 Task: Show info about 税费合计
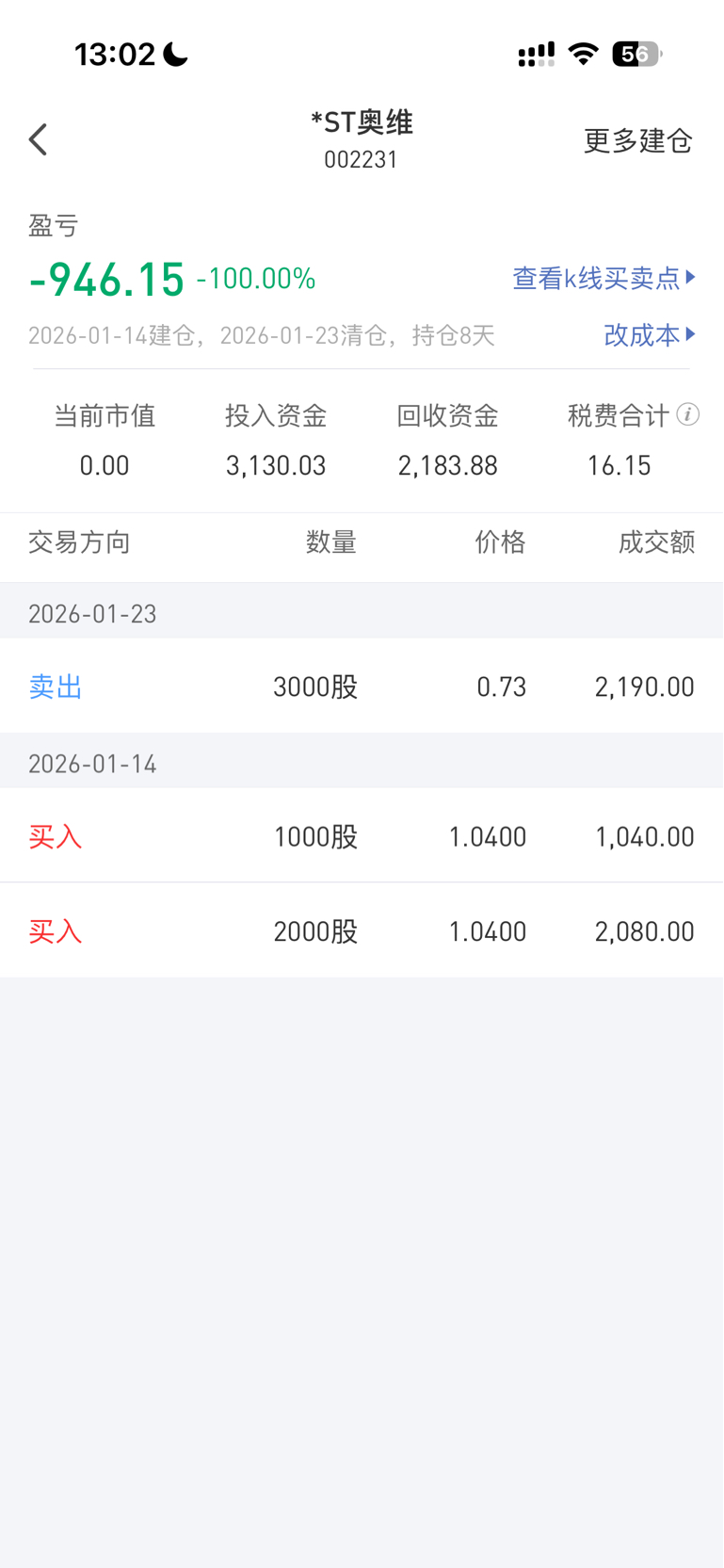(x=688, y=414)
